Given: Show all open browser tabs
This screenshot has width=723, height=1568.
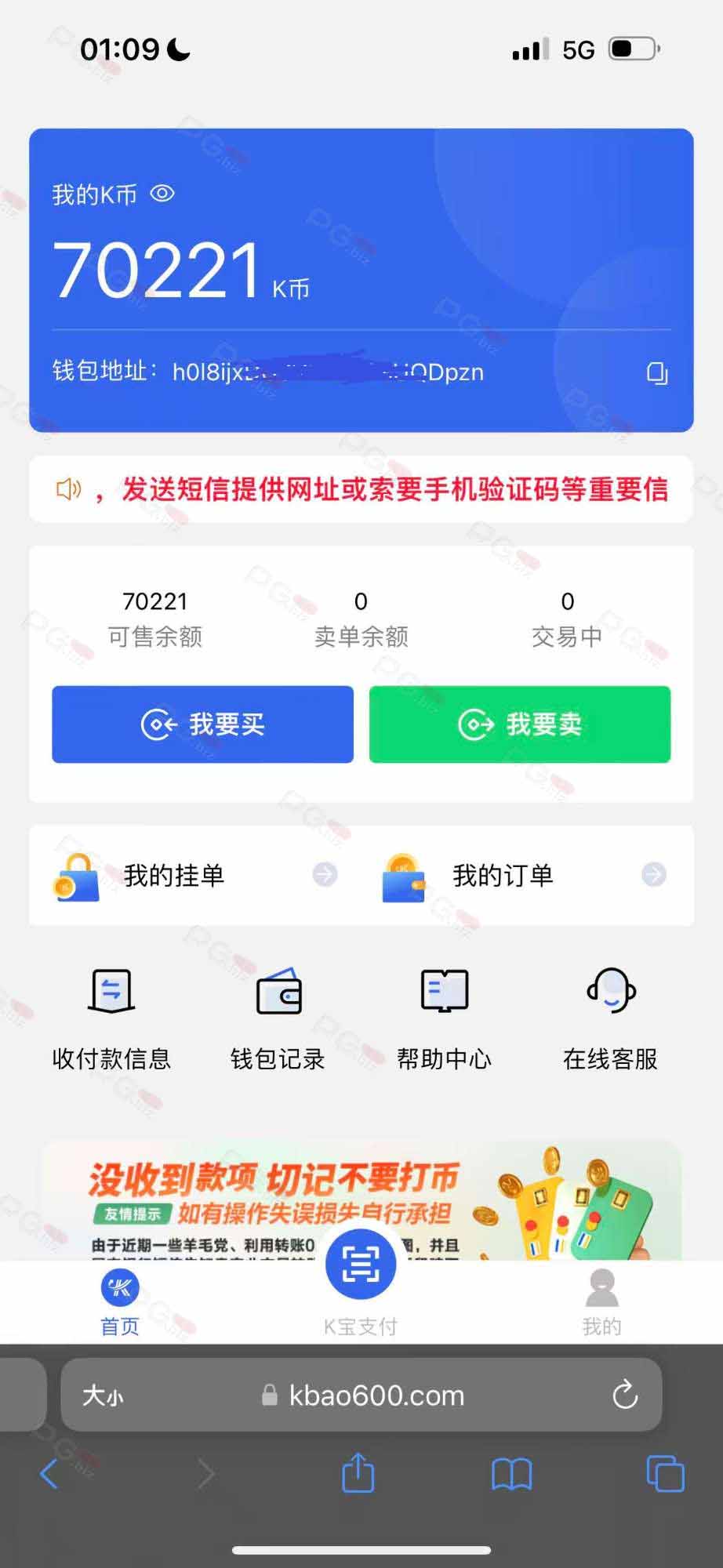Looking at the screenshot, I should [665, 1474].
